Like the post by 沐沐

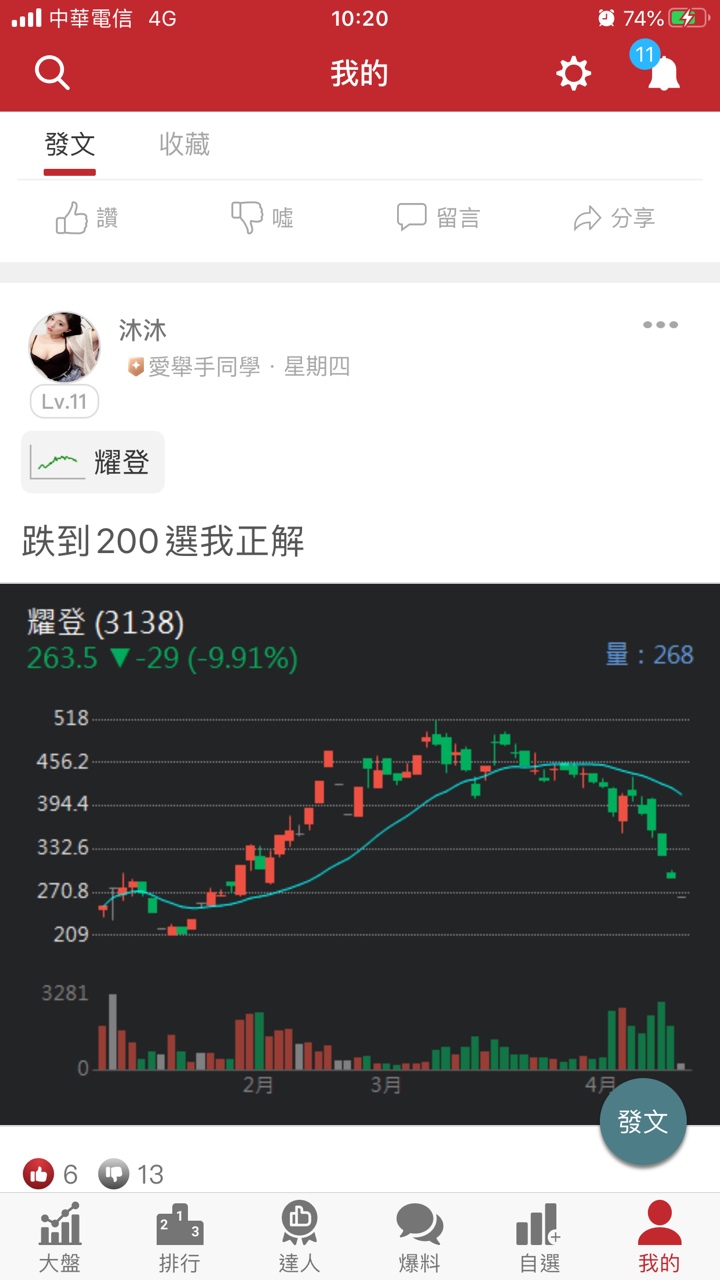coord(39,1174)
